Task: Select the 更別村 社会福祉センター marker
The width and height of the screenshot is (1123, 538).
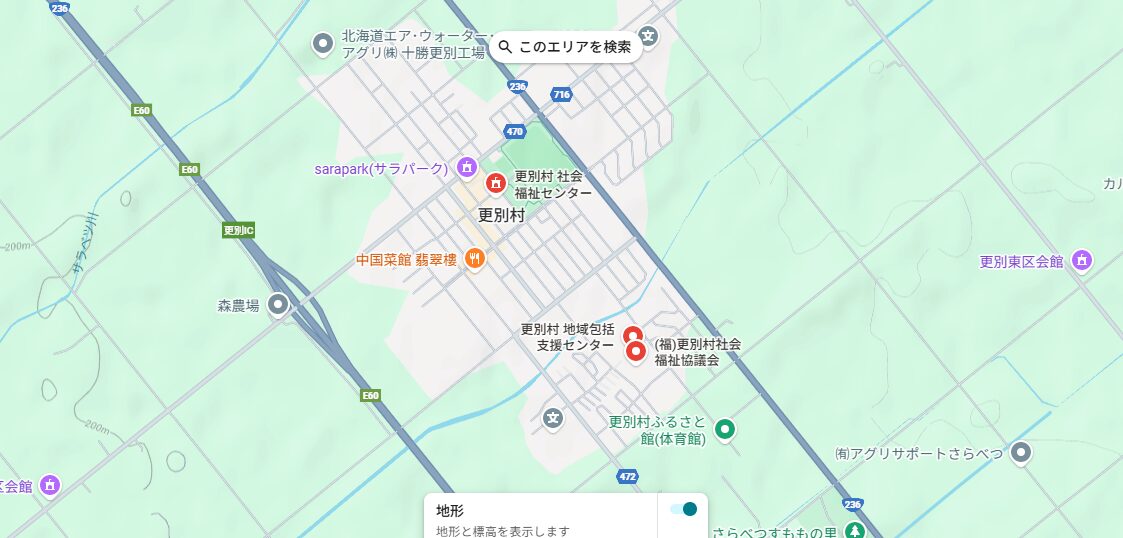Action: coord(495,183)
